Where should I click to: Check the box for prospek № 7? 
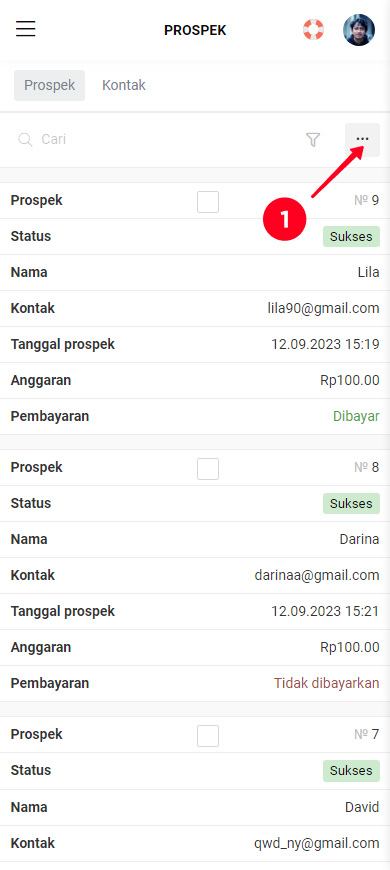pos(208,736)
